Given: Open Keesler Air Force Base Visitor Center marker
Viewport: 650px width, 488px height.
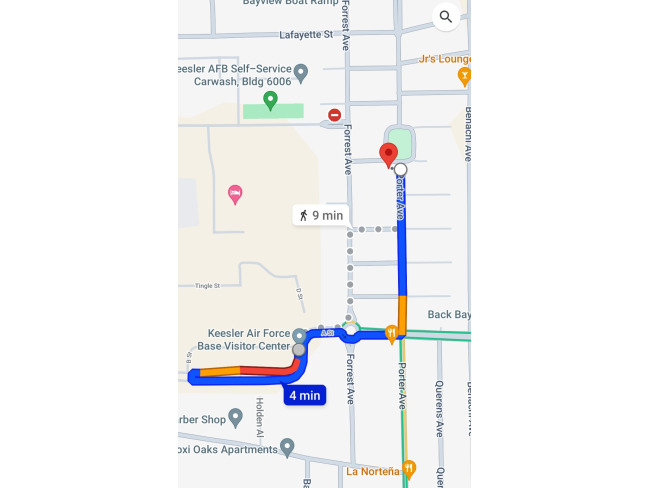Looking at the screenshot, I should [x=299, y=335].
